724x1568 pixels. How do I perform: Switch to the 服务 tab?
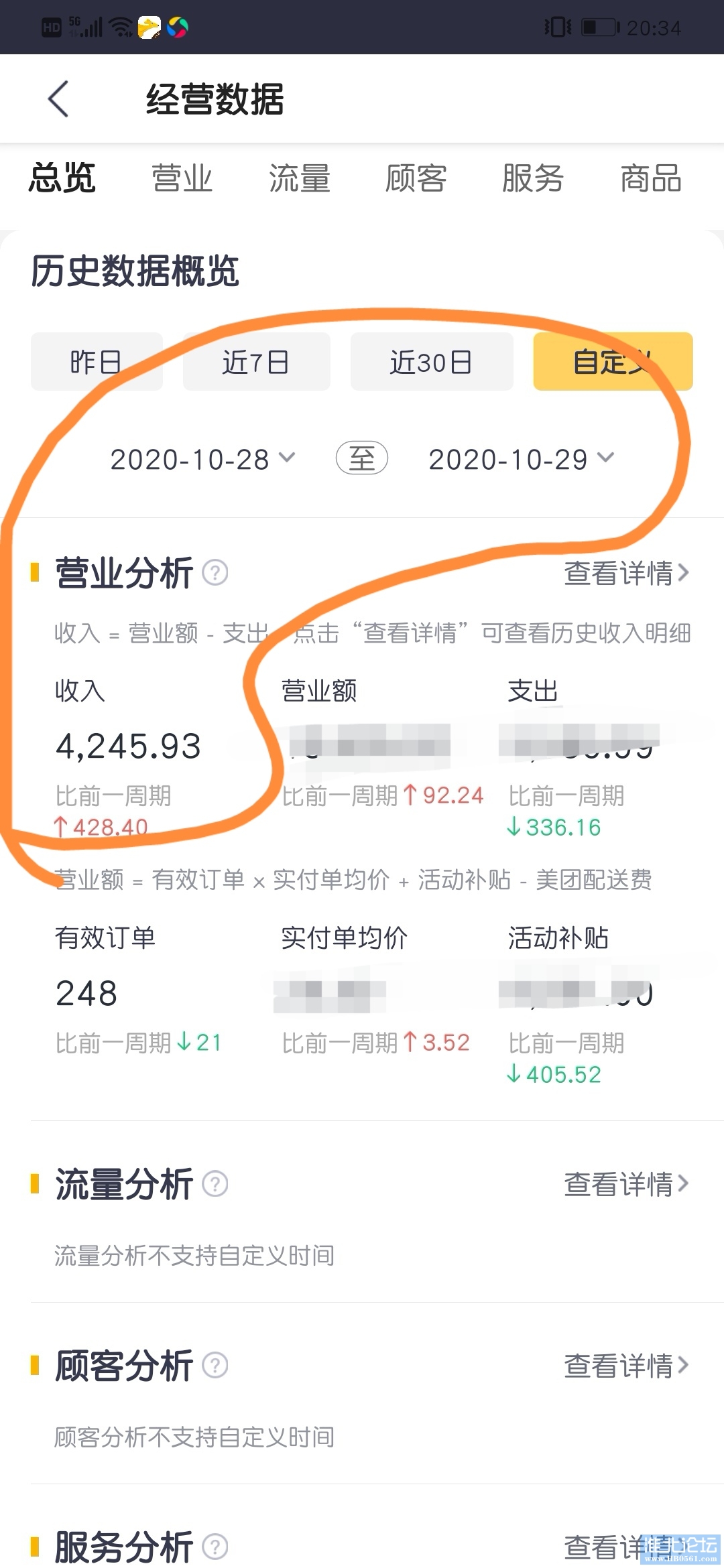click(x=533, y=179)
